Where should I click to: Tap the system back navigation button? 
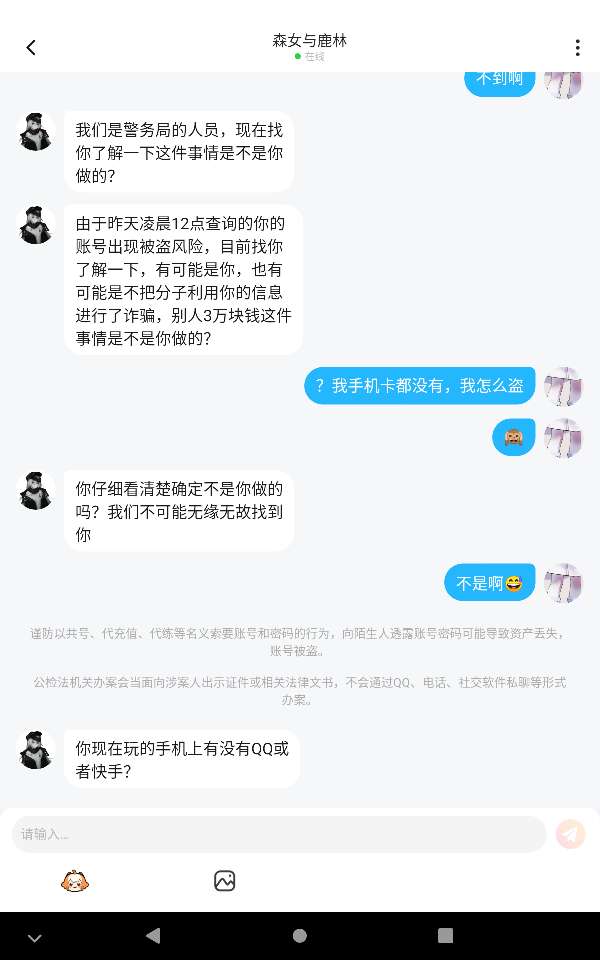(153, 936)
